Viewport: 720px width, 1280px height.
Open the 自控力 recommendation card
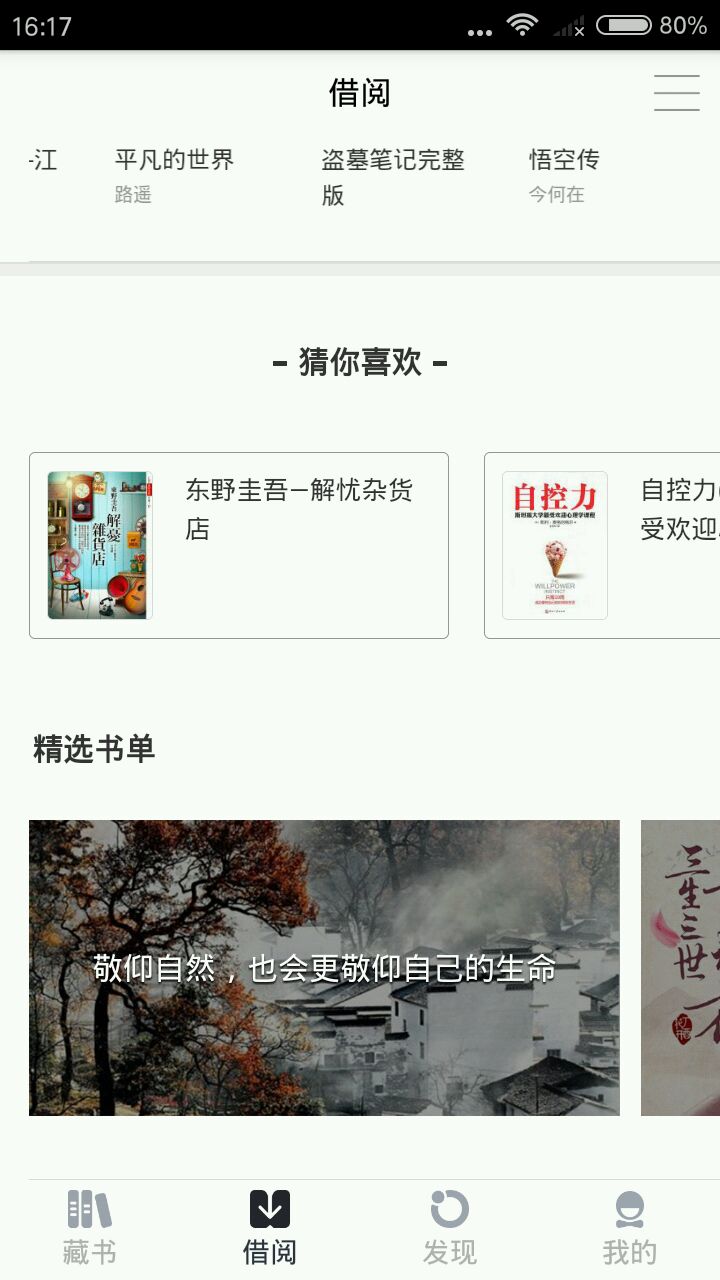point(602,545)
